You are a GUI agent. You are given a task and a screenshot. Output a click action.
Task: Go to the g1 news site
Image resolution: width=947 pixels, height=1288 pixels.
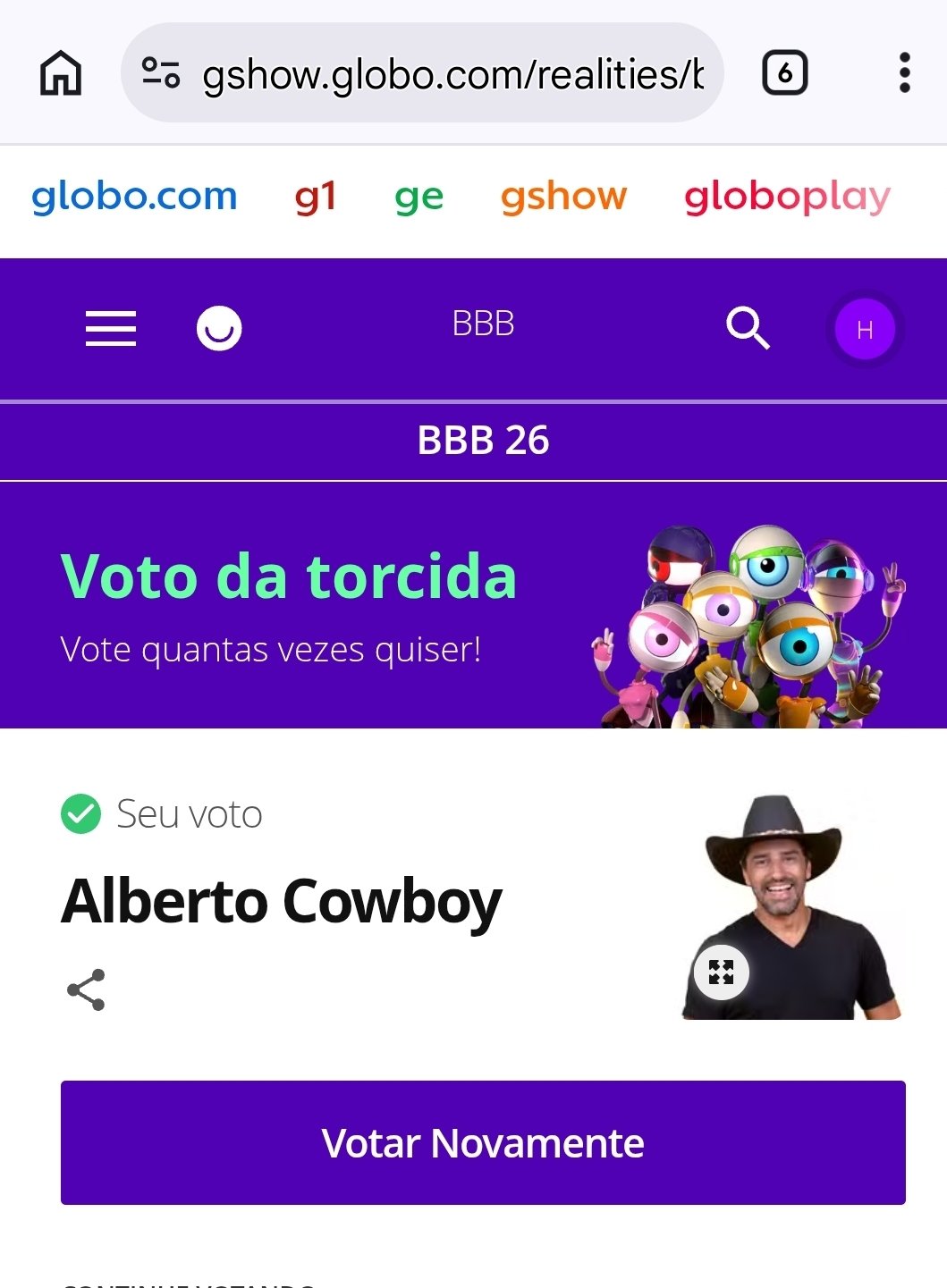316,196
